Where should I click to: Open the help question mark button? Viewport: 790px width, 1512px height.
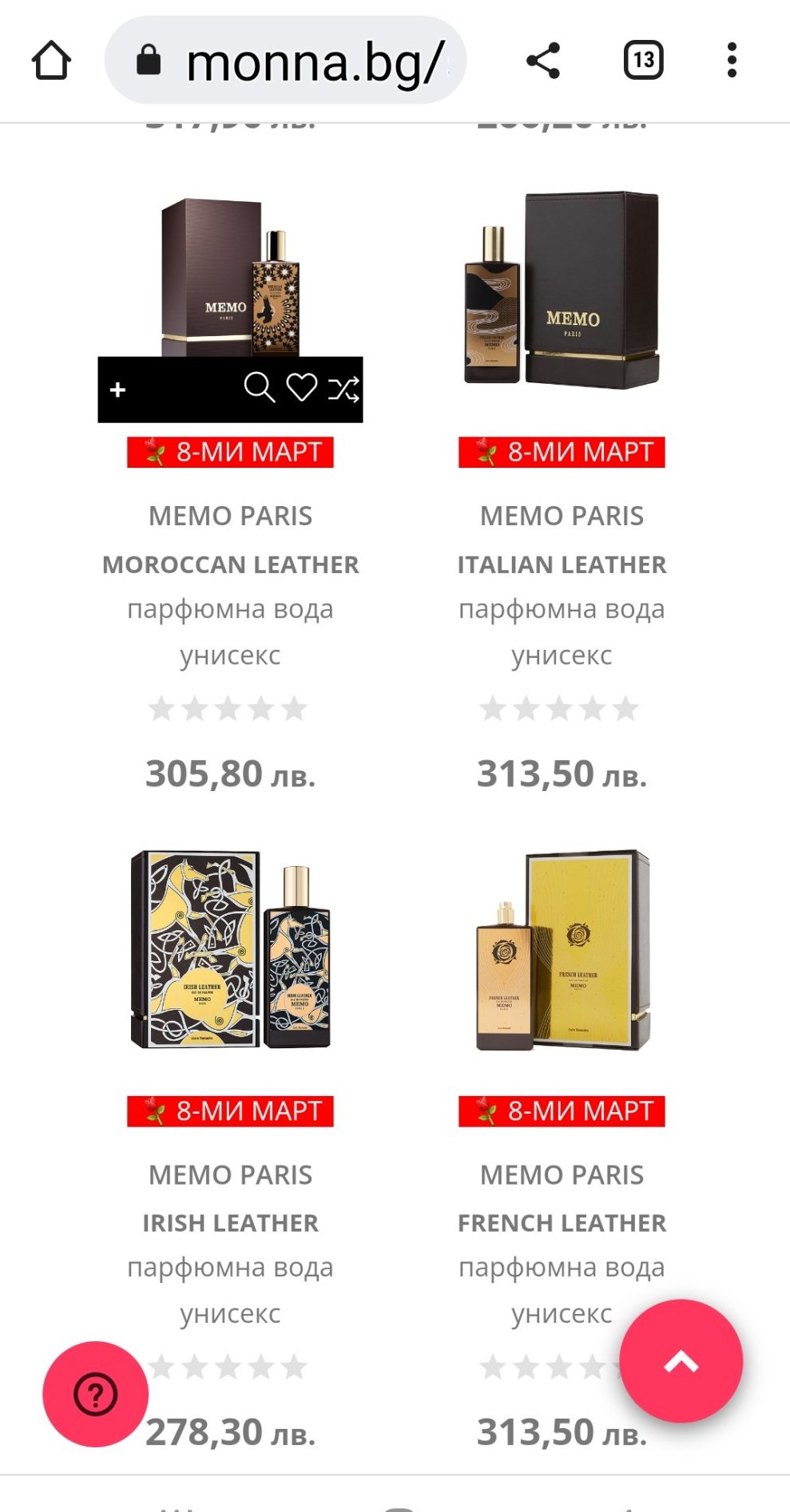[x=96, y=1394]
